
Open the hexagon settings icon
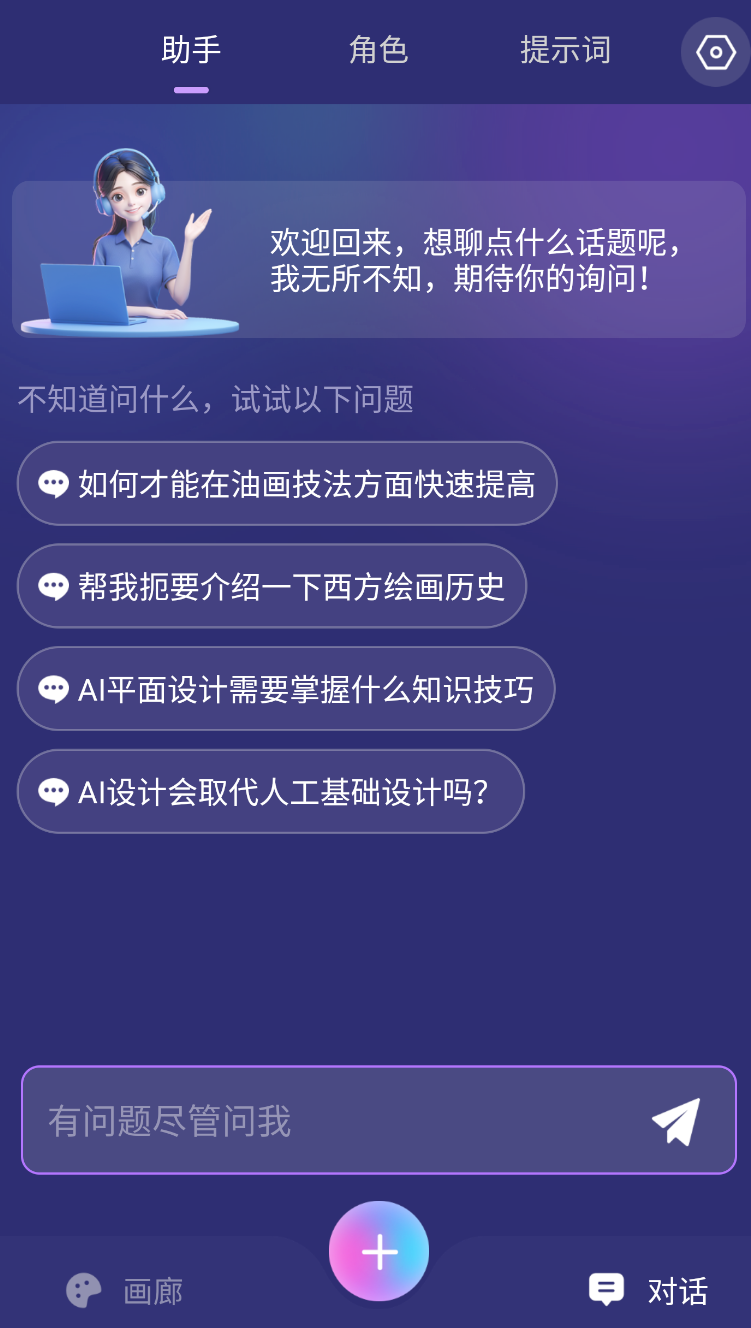[715, 52]
